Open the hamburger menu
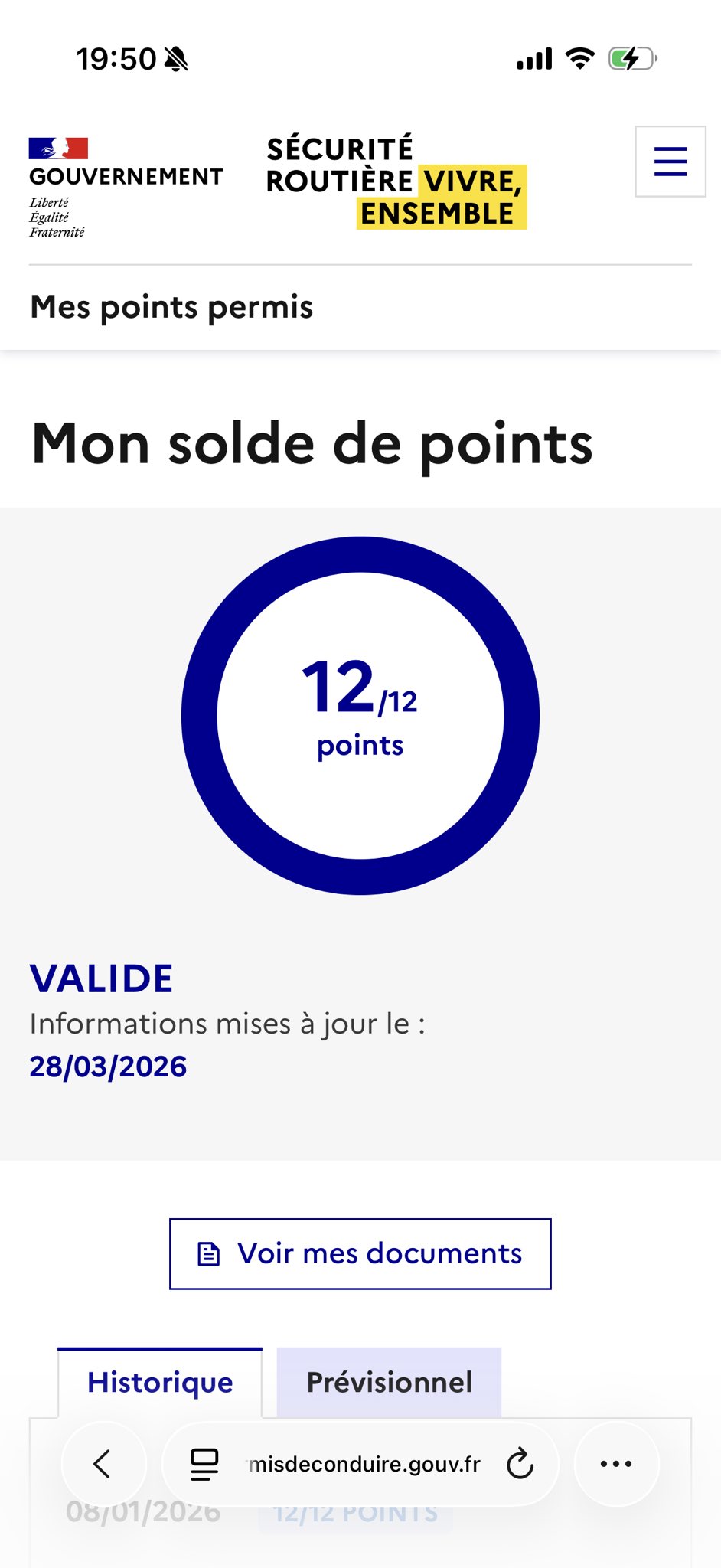The width and height of the screenshot is (721, 1568). 670,162
